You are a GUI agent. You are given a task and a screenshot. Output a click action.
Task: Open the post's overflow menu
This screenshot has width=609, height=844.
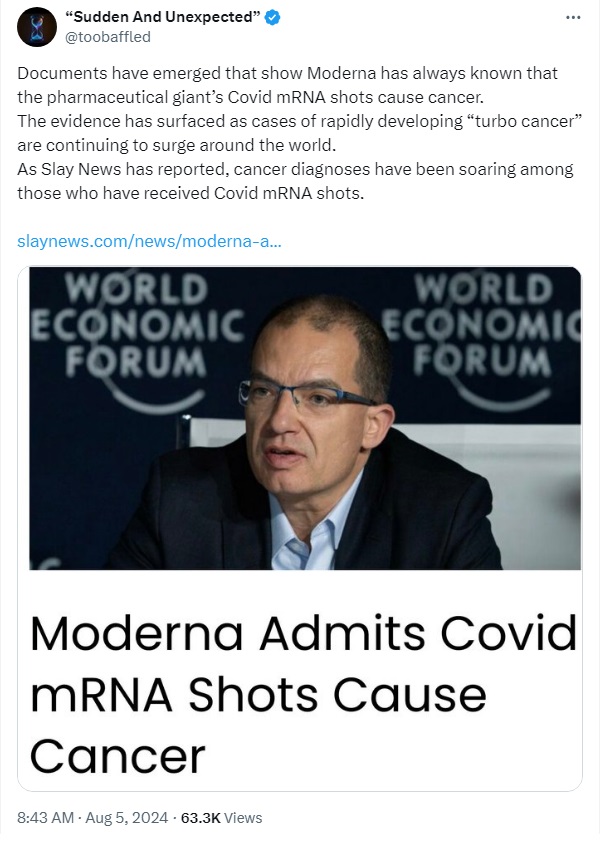pos(571,18)
